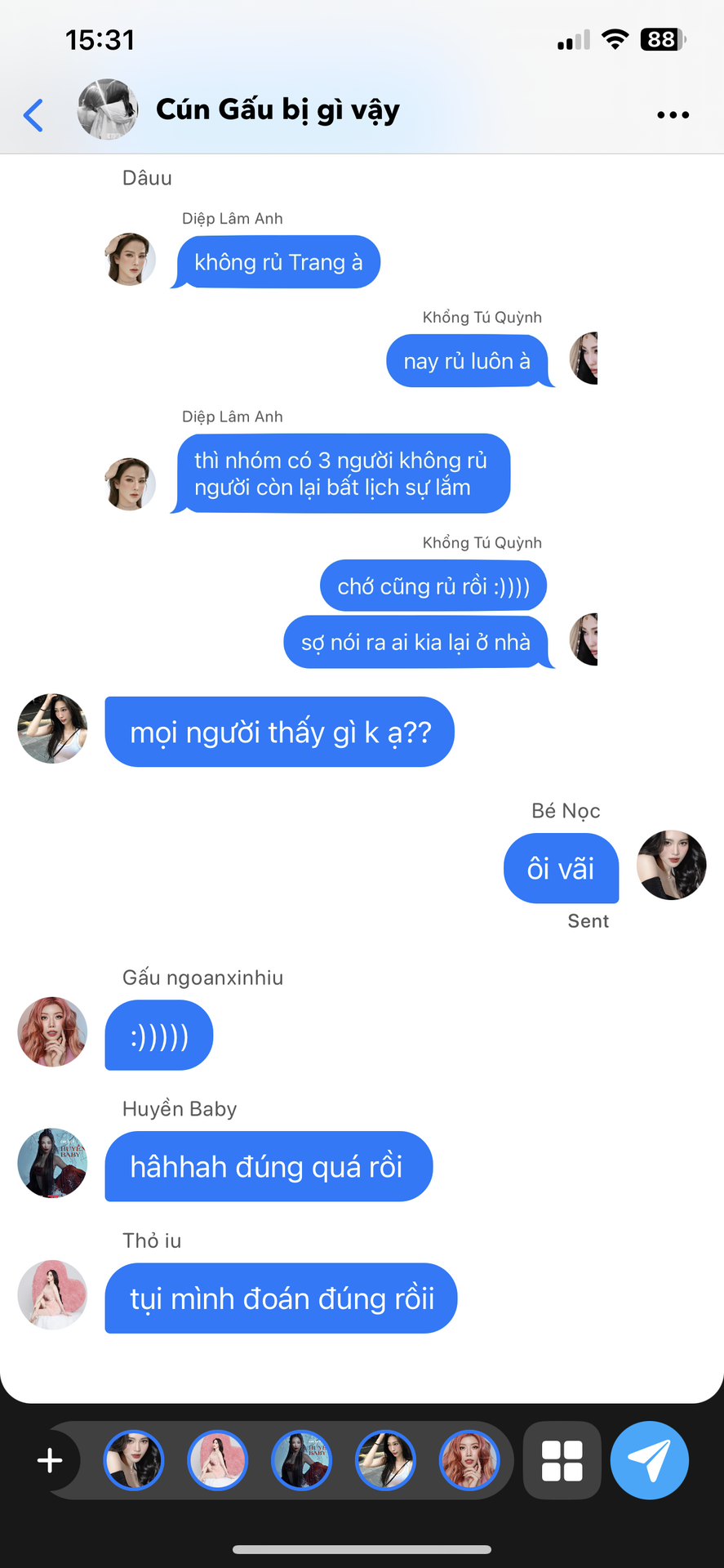Select Bé Nọc's avatar in the bottom bar
724x1568 pixels.
pyautogui.click(x=134, y=1460)
